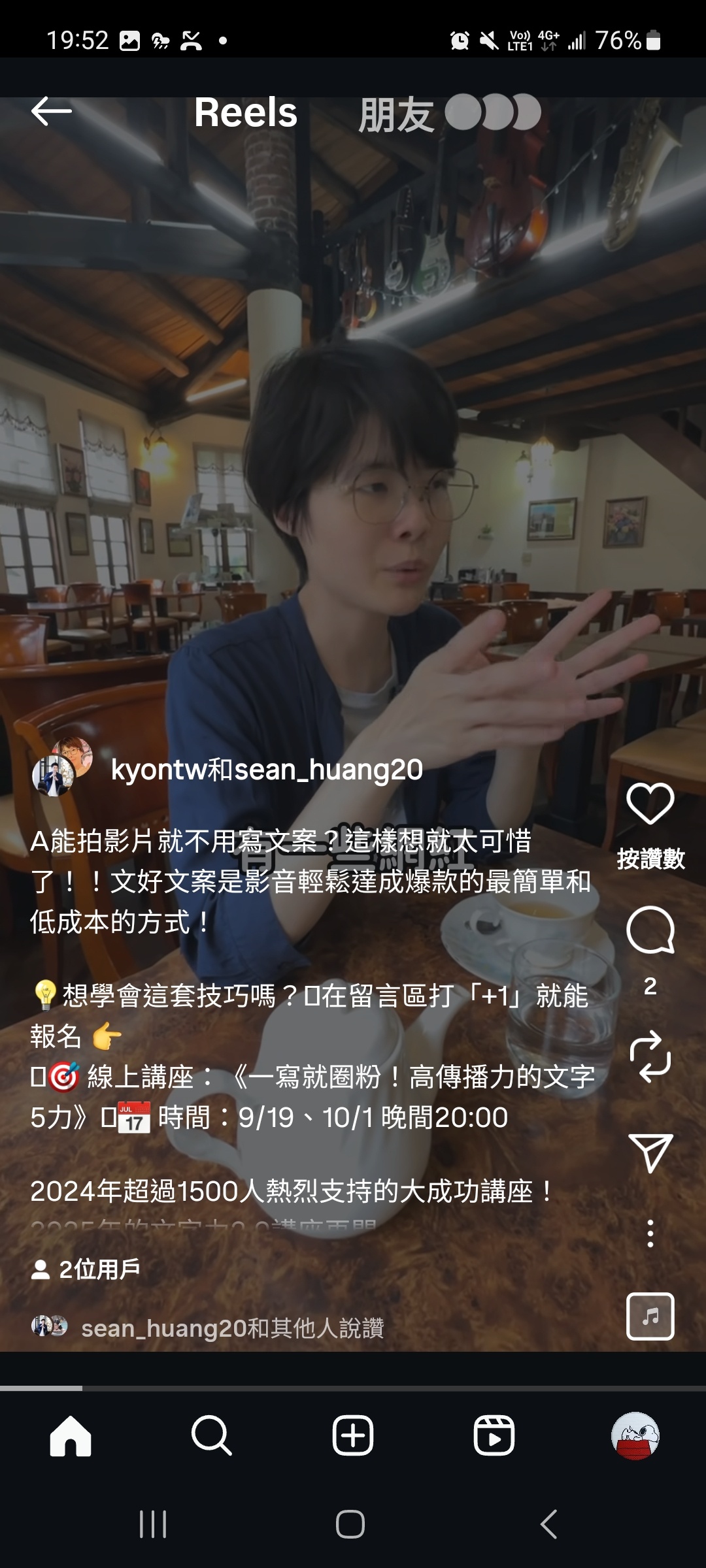The image size is (706, 1568).
Task: Open the three-dot more options menu
Action: pos(650,1233)
